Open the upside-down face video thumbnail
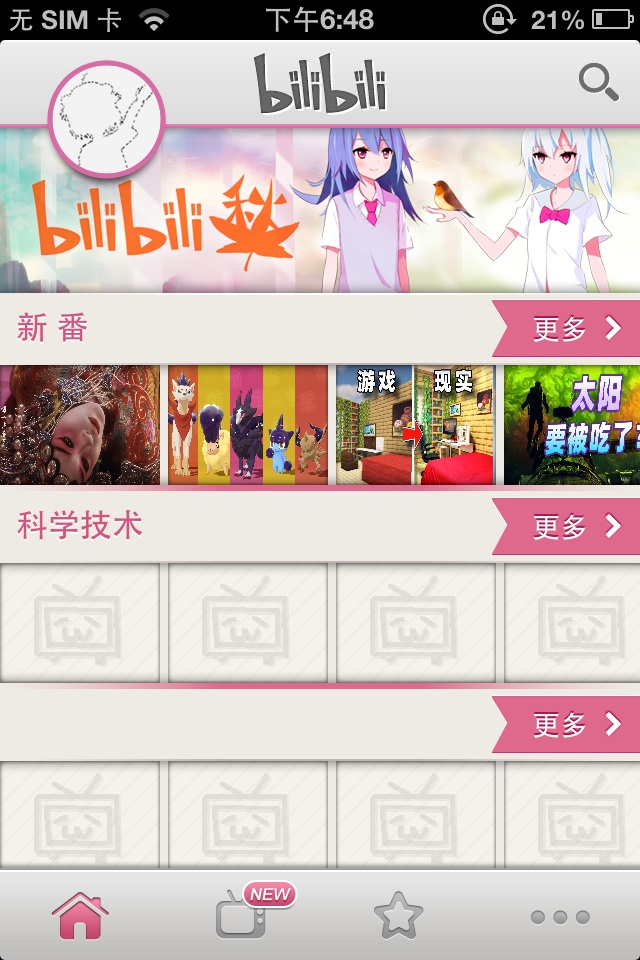The image size is (640, 960). coord(80,425)
